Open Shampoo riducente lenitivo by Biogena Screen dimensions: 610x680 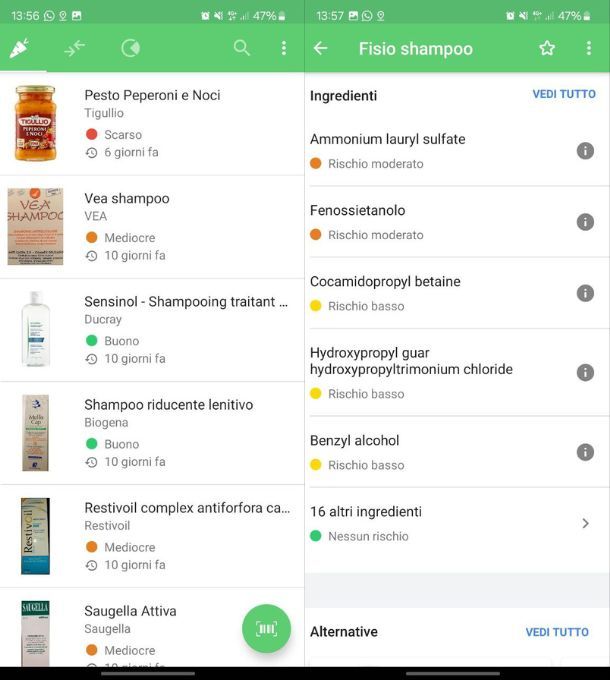pos(152,432)
